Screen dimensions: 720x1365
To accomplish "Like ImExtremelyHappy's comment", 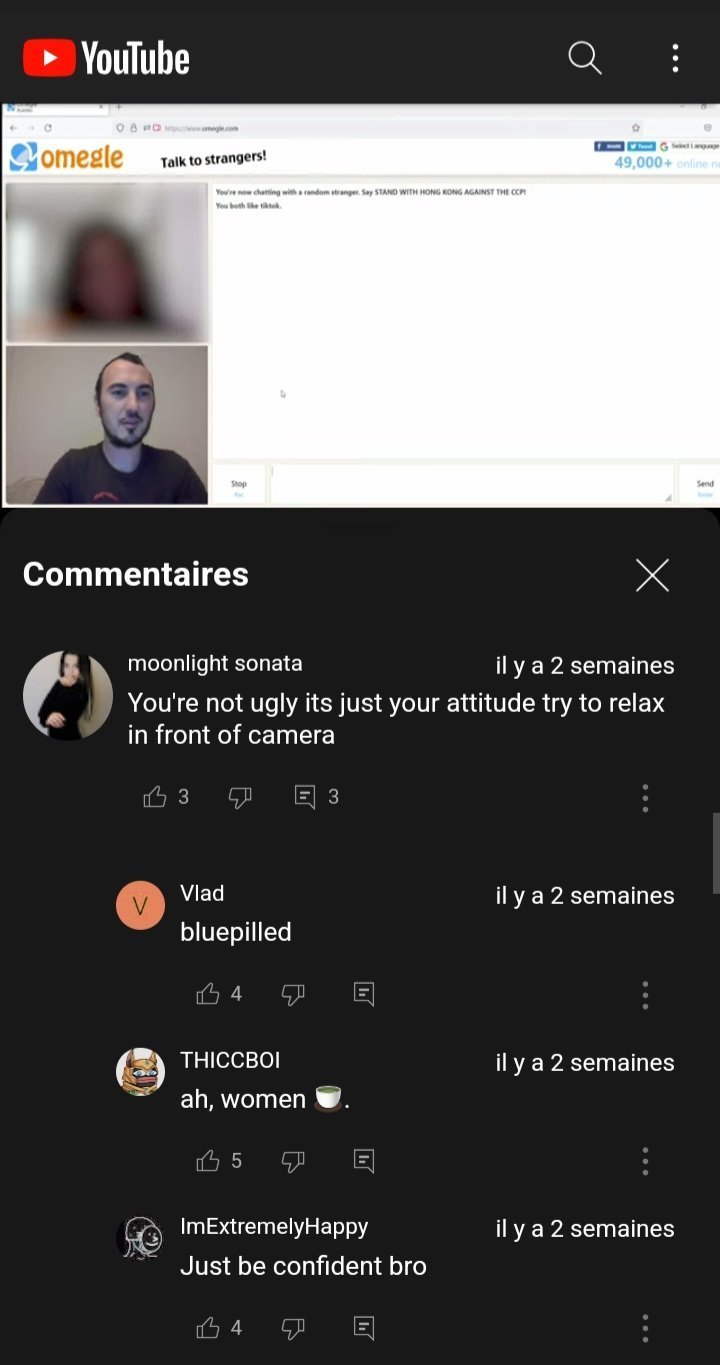I will pyautogui.click(x=208, y=1327).
